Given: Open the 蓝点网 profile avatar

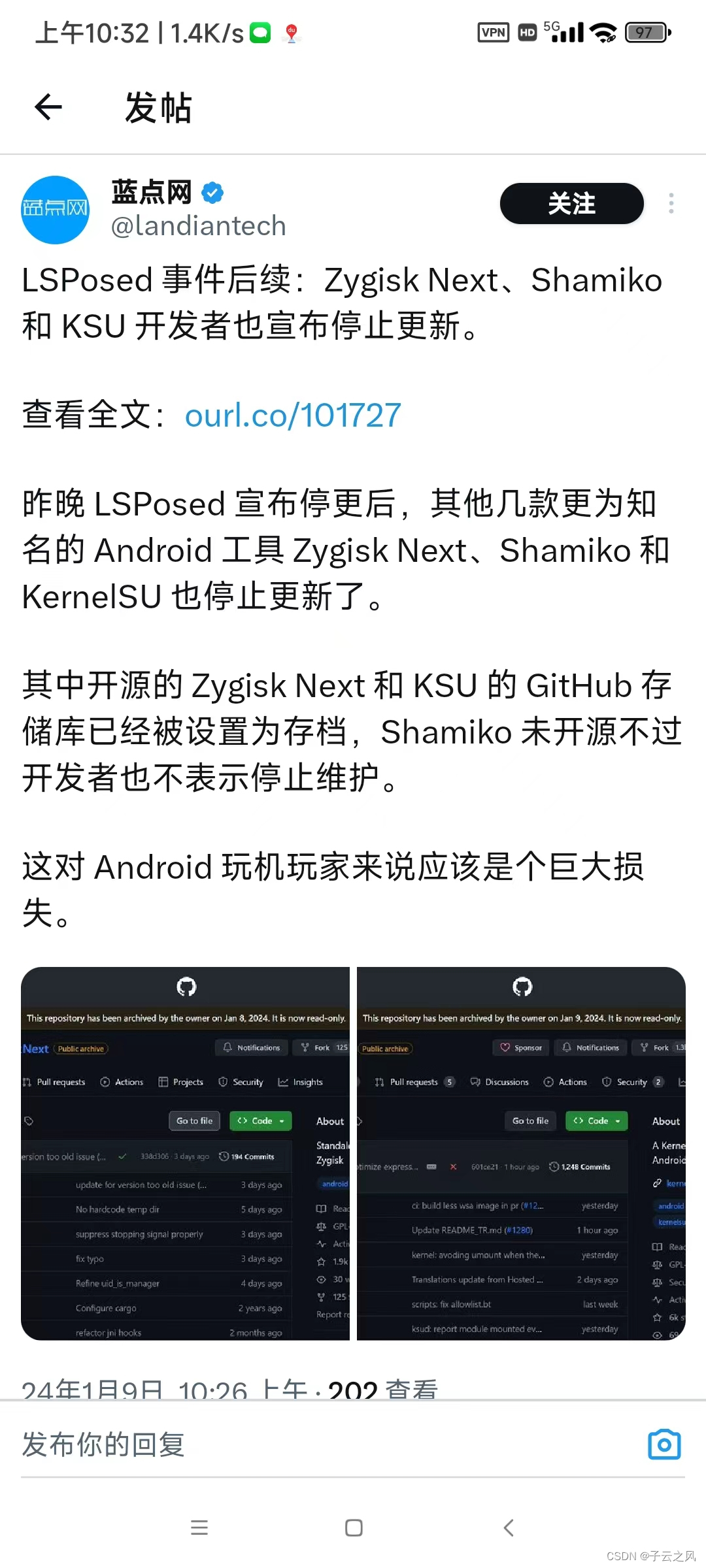Looking at the screenshot, I should pyautogui.click(x=55, y=210).
